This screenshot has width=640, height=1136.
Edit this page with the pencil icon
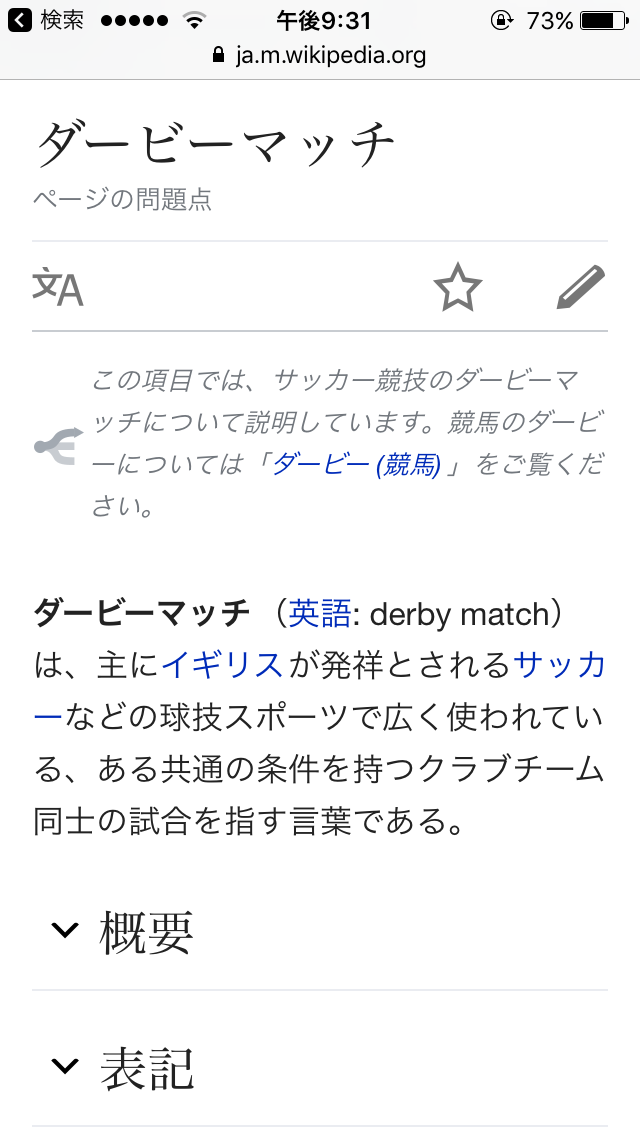click(581, 288)
